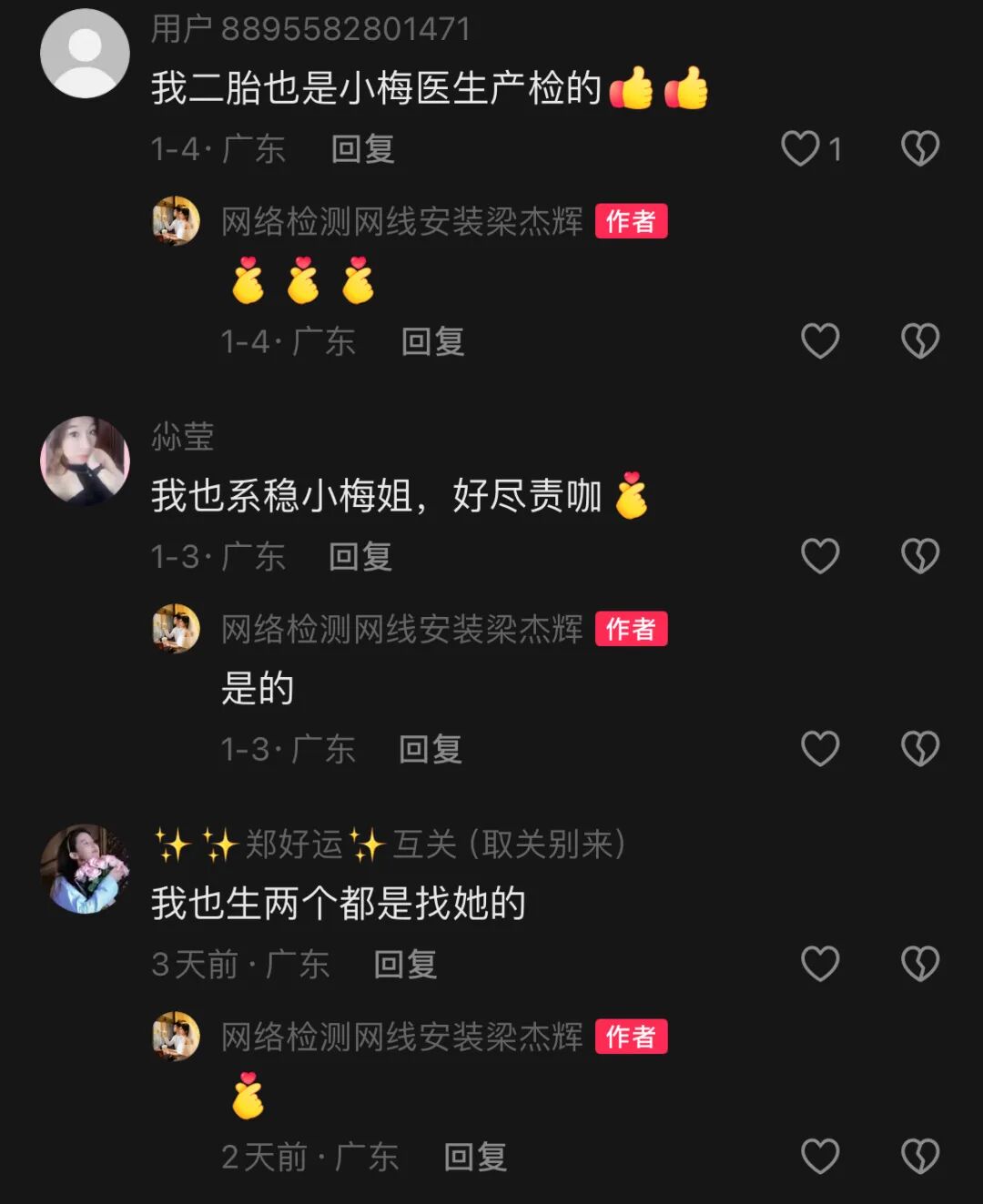
Task: Toggle like on 郑好运's comment
Action: (818, 962)
